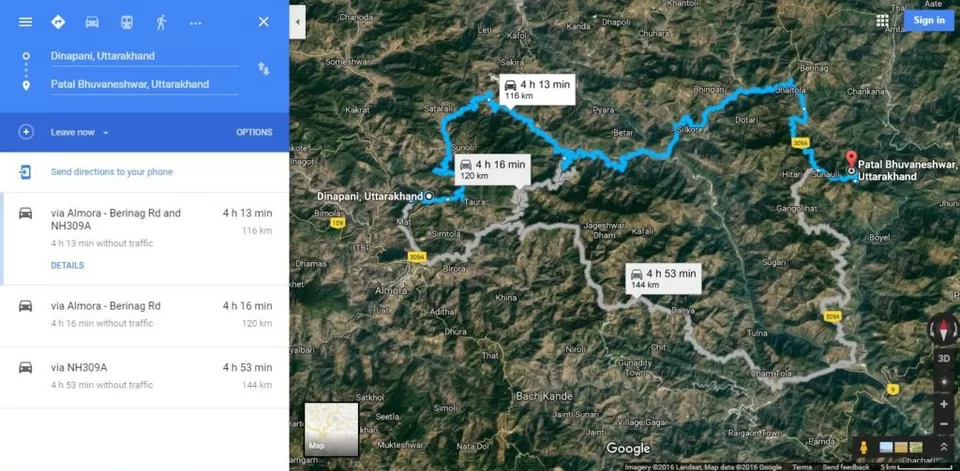960x471 pixels.
Task: Select route via NH309A 144 km
Action: (145, 375)
